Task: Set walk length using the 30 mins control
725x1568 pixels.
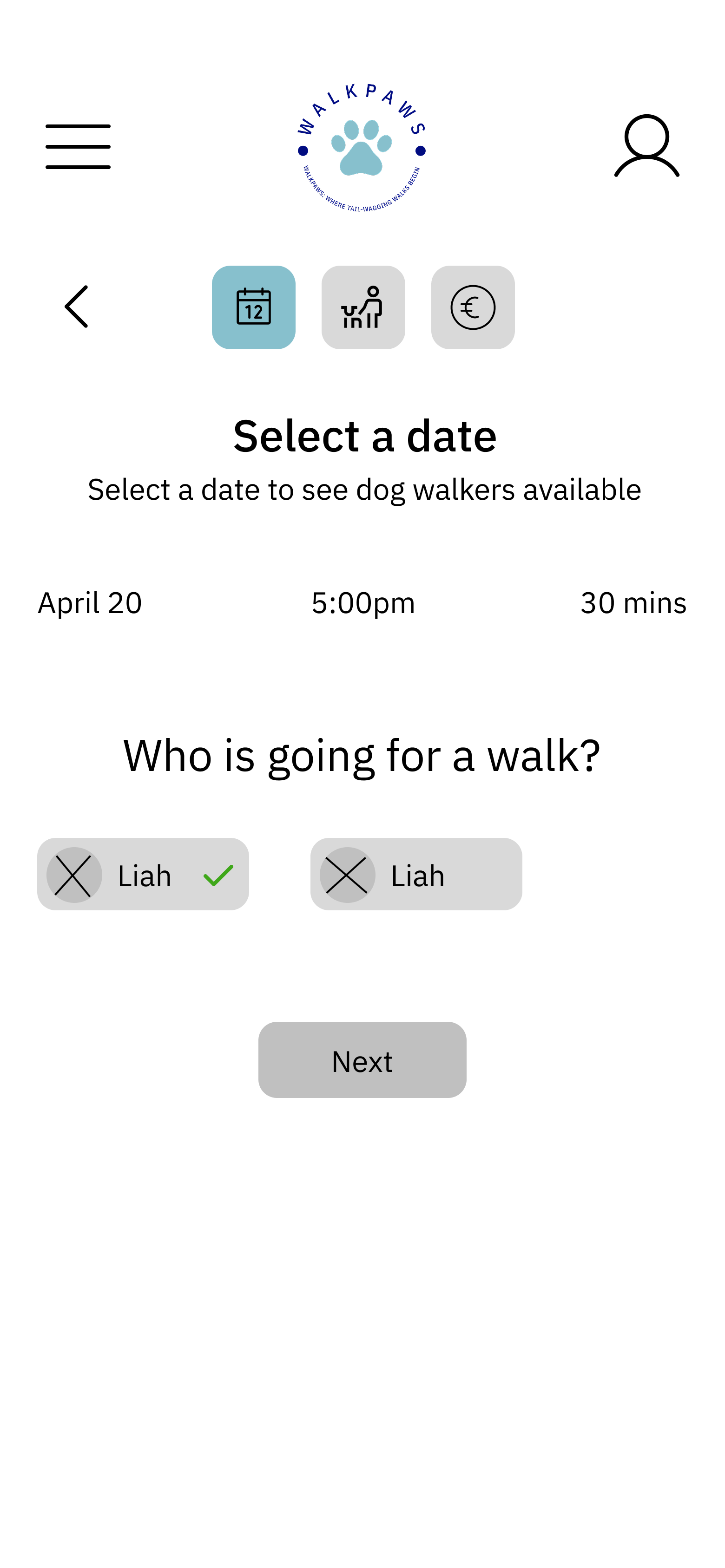Action: tap(633, 603)
